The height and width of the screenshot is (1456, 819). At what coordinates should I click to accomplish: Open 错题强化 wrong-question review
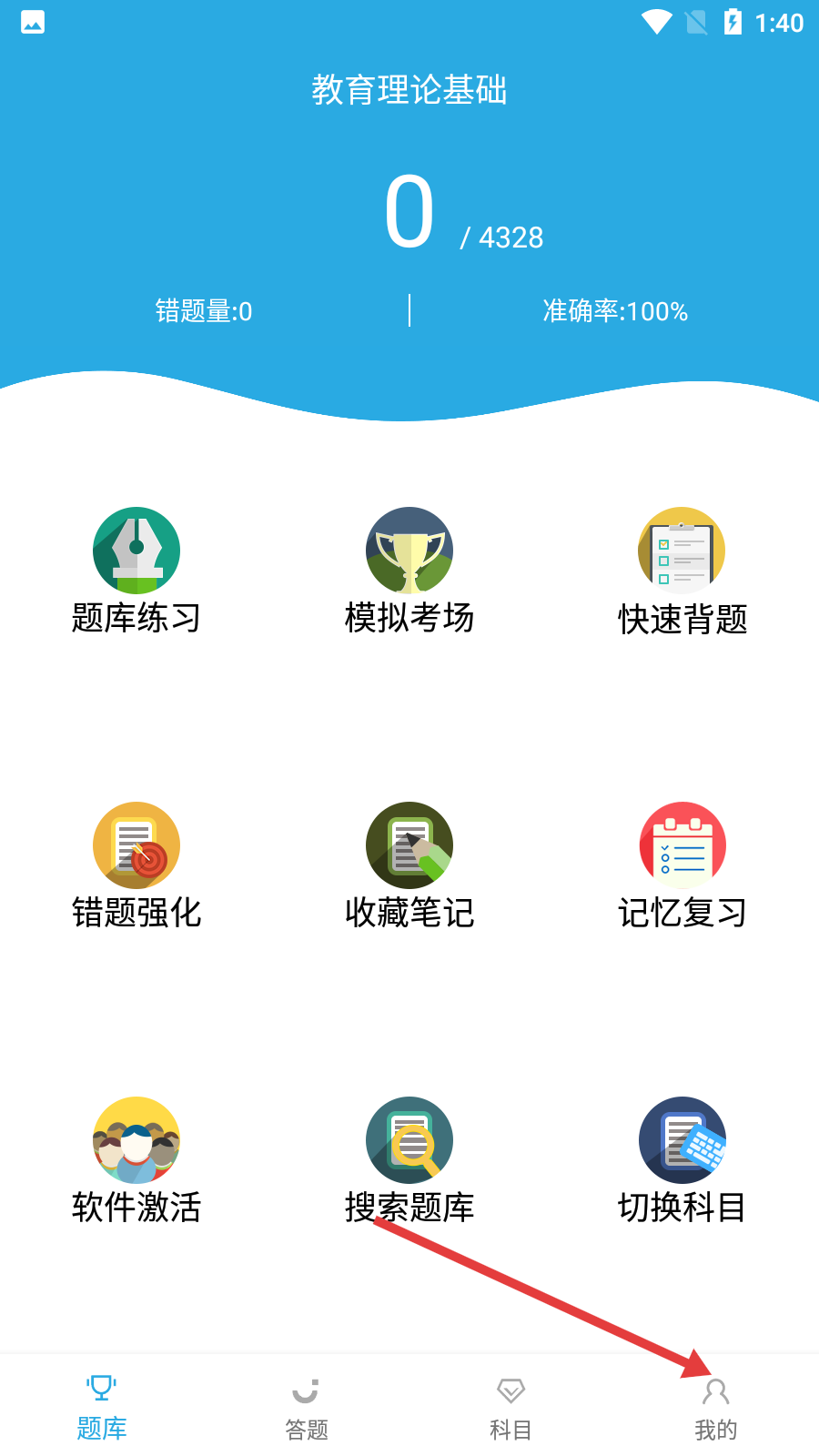(136, 866)
